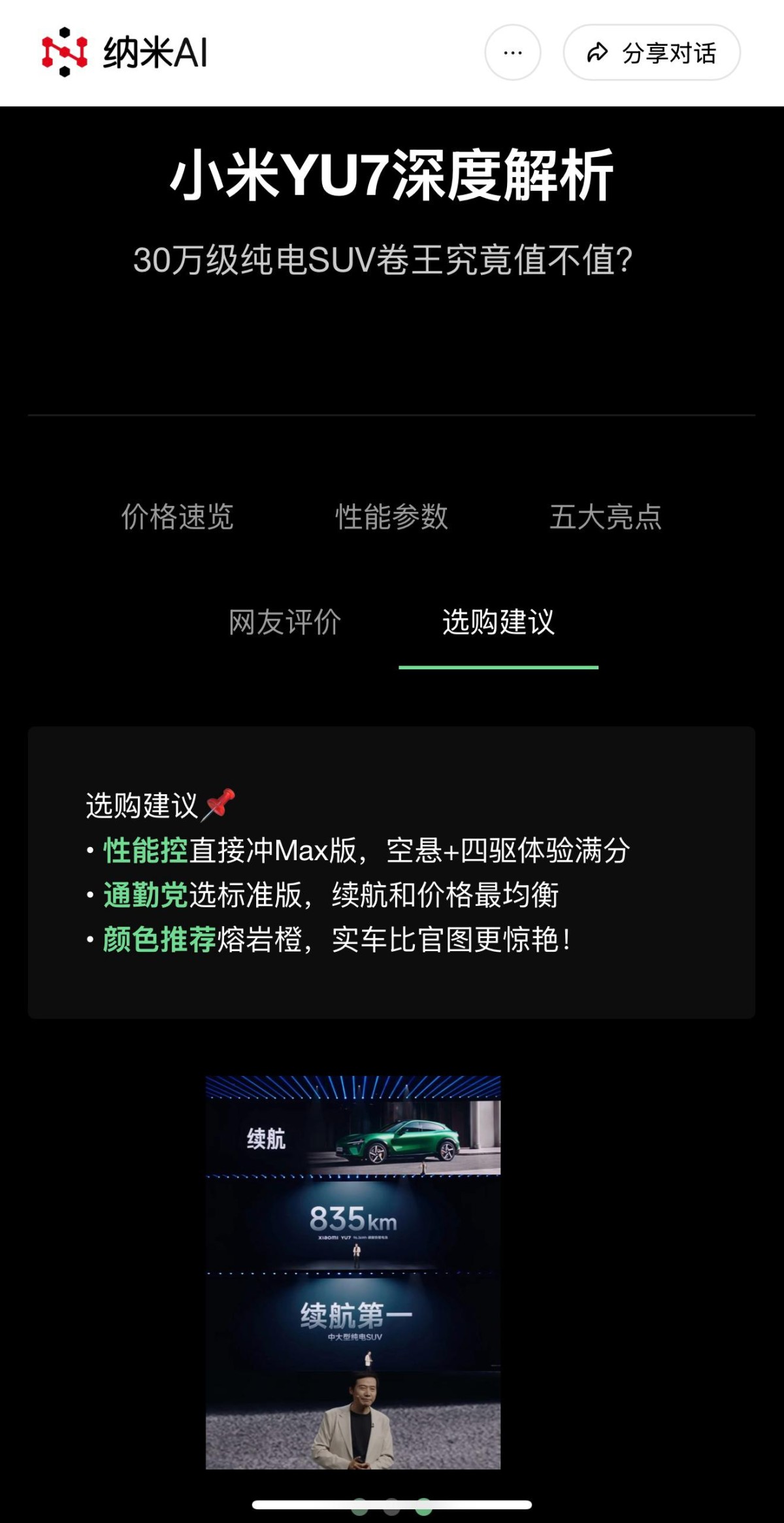Switch to the 性能参数 tab
784x1523 pixels.
click(x=391, y=516)
